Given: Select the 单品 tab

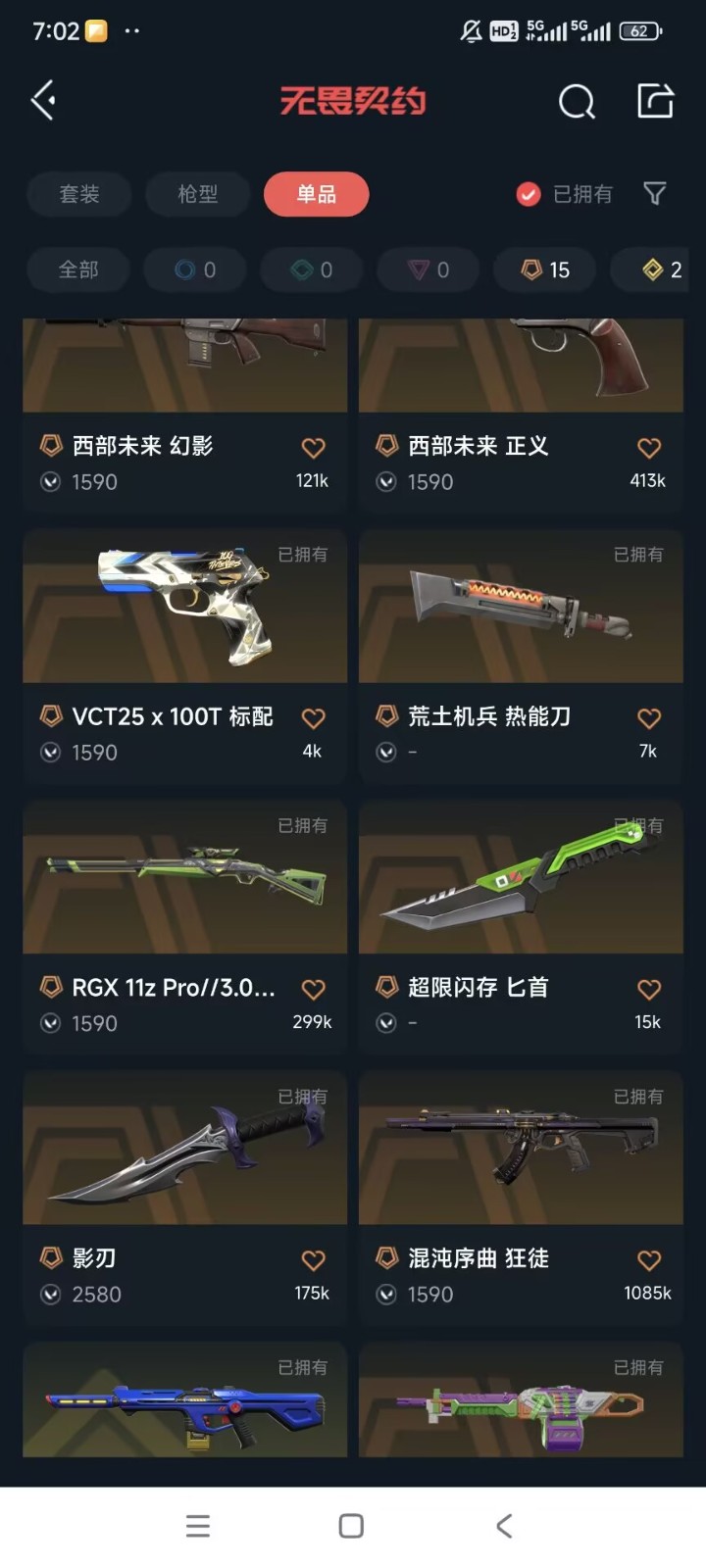Looking at the screenshot, I should click(316, 194).
